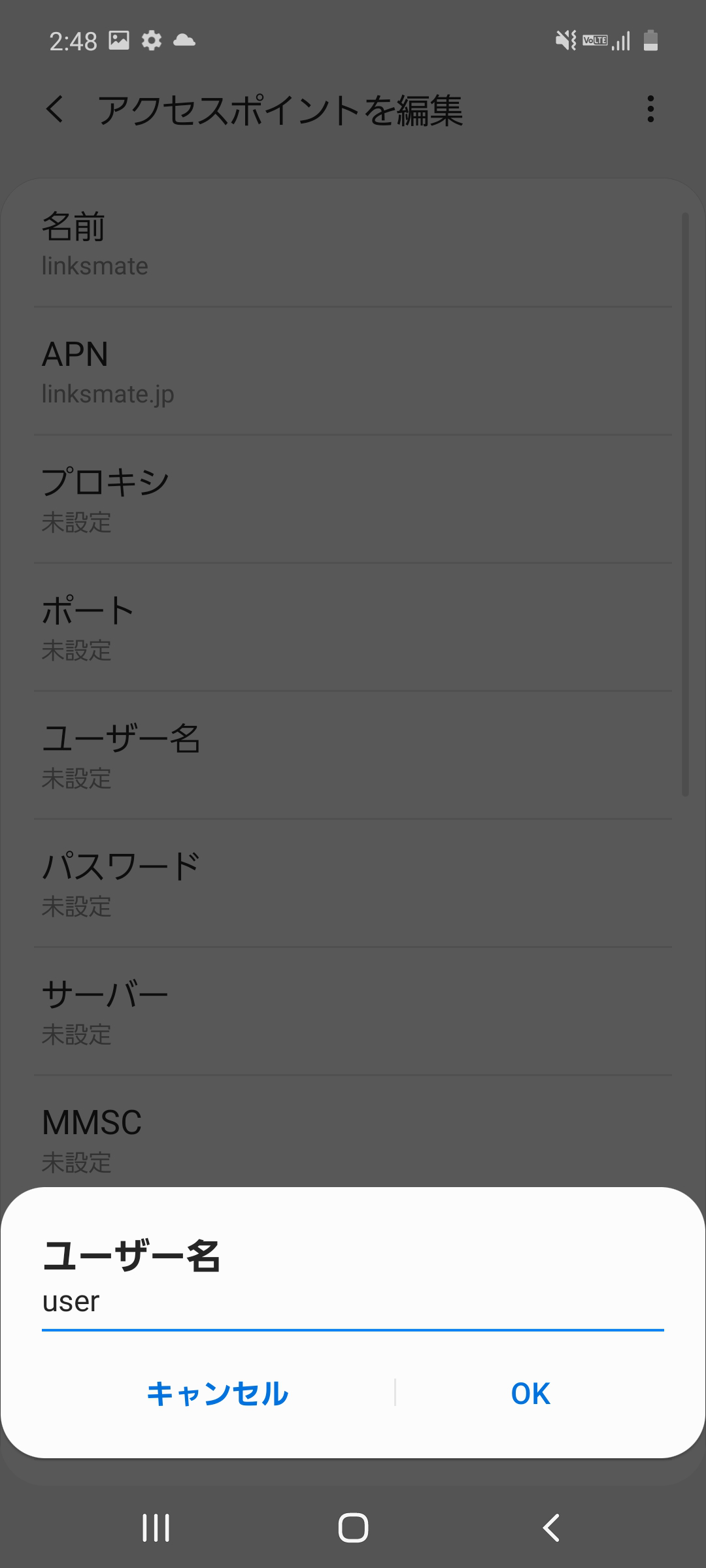Viewport: 706px width, 1568px height.
Task: Tap the home button in navigation bar
Action: point(353,1527)
